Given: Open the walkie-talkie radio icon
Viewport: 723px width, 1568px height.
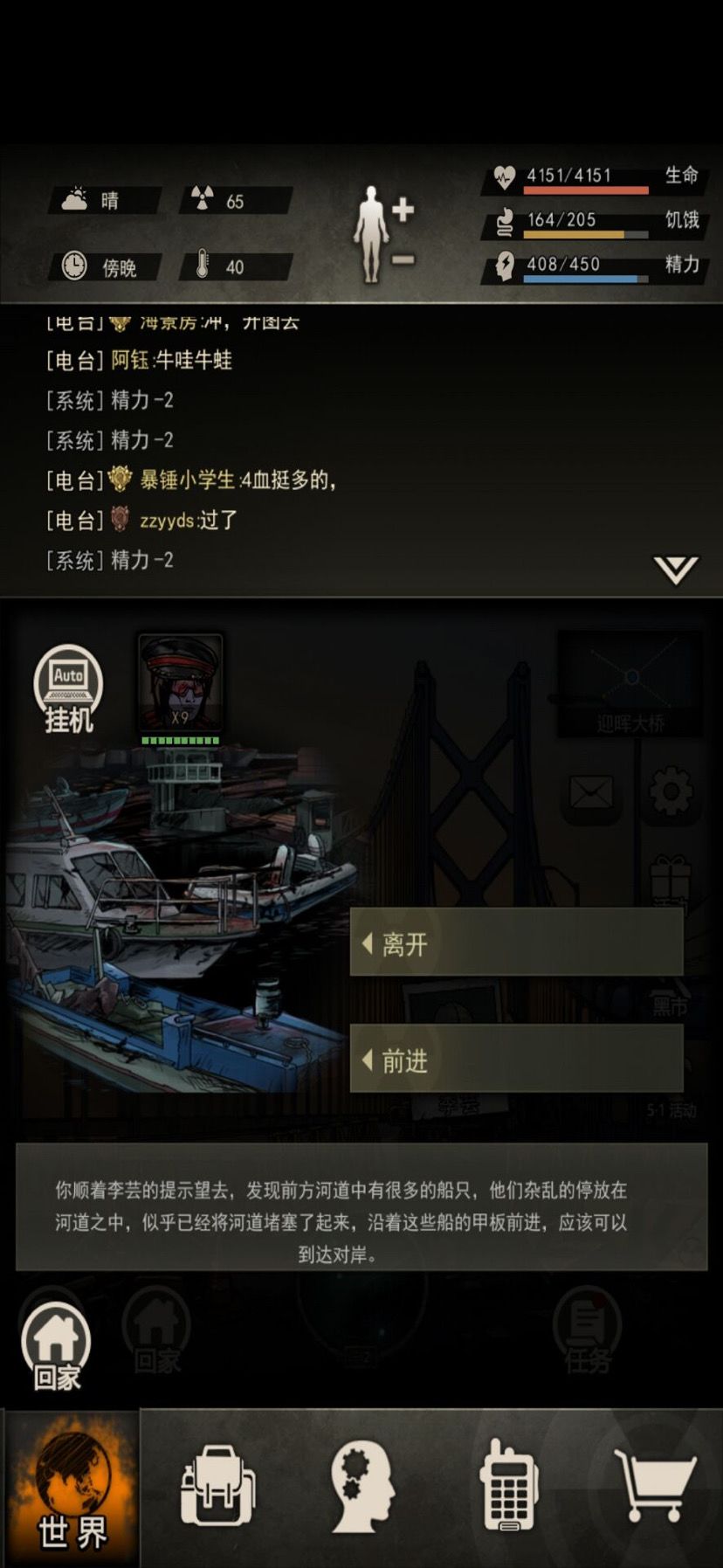Looking at the screenshot, I should (x=506, y=1485).
